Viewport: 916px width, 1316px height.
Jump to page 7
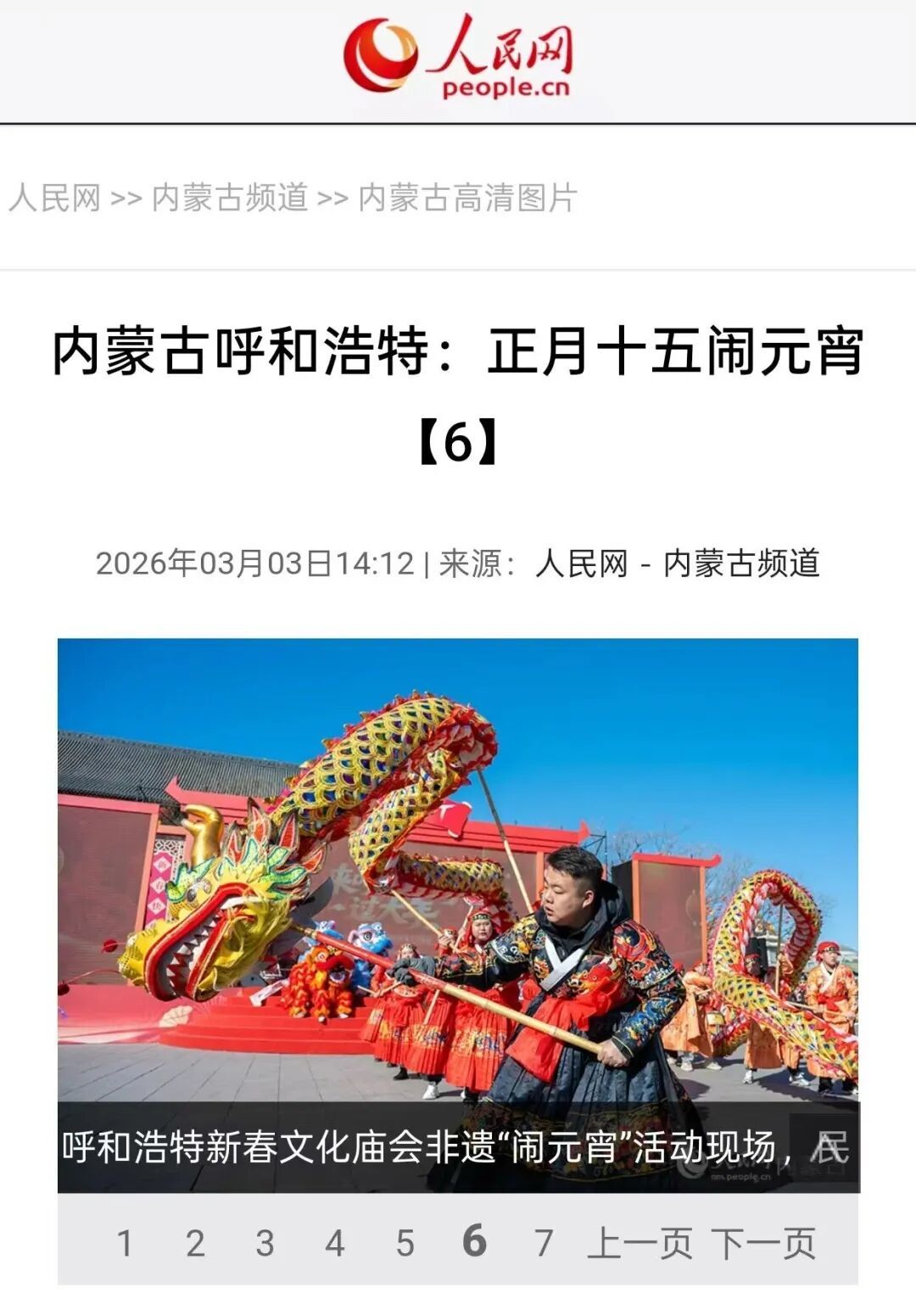[x=544, y=1244]
